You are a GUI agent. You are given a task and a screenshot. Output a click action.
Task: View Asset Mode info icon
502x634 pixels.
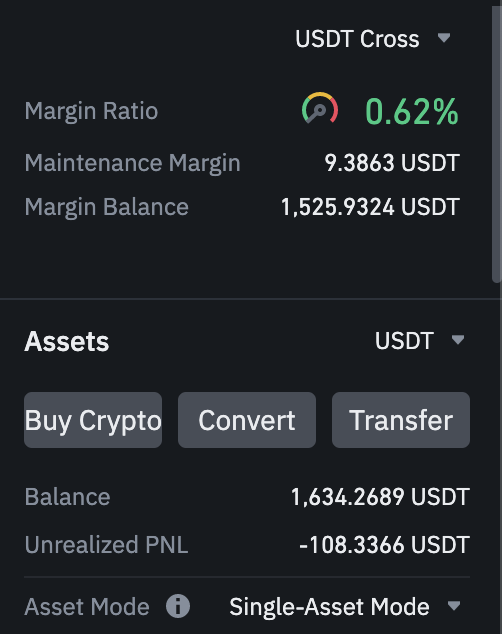coord(178,606)
